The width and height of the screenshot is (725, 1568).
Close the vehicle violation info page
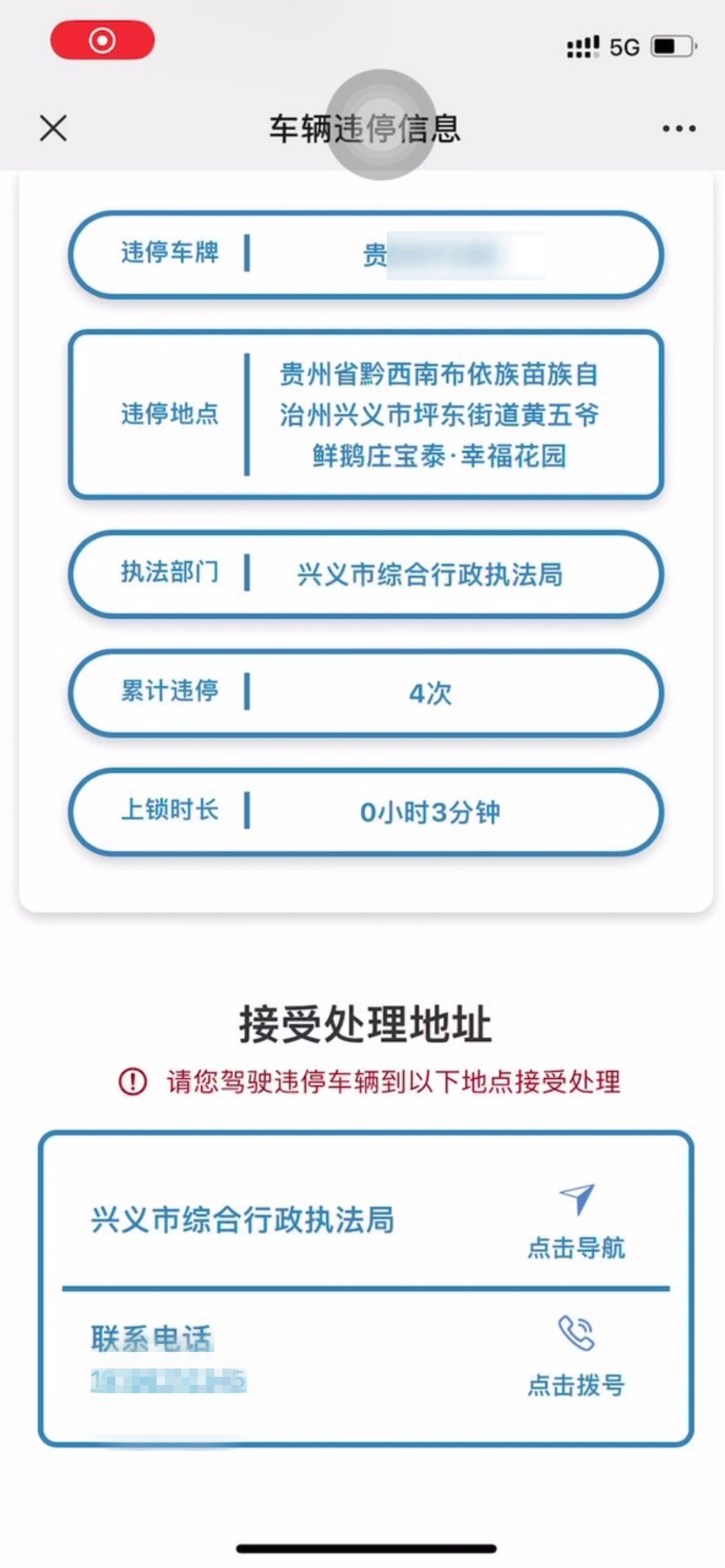click(x=54, y=128)
